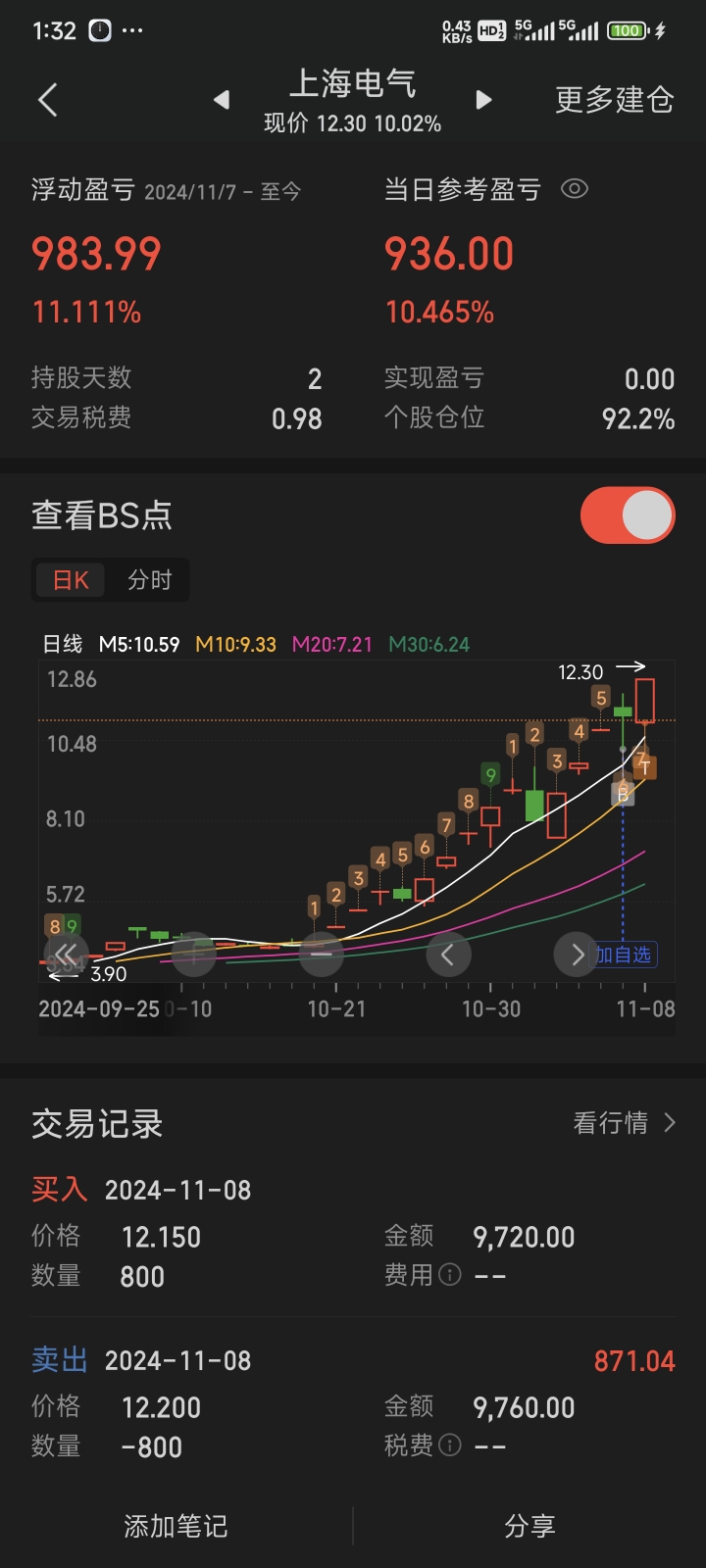The height and width of the screenshot is (1568, 706).
Task: Hide 当日参考盈亏 with the eye icon
Action: [x=575, y=188]
